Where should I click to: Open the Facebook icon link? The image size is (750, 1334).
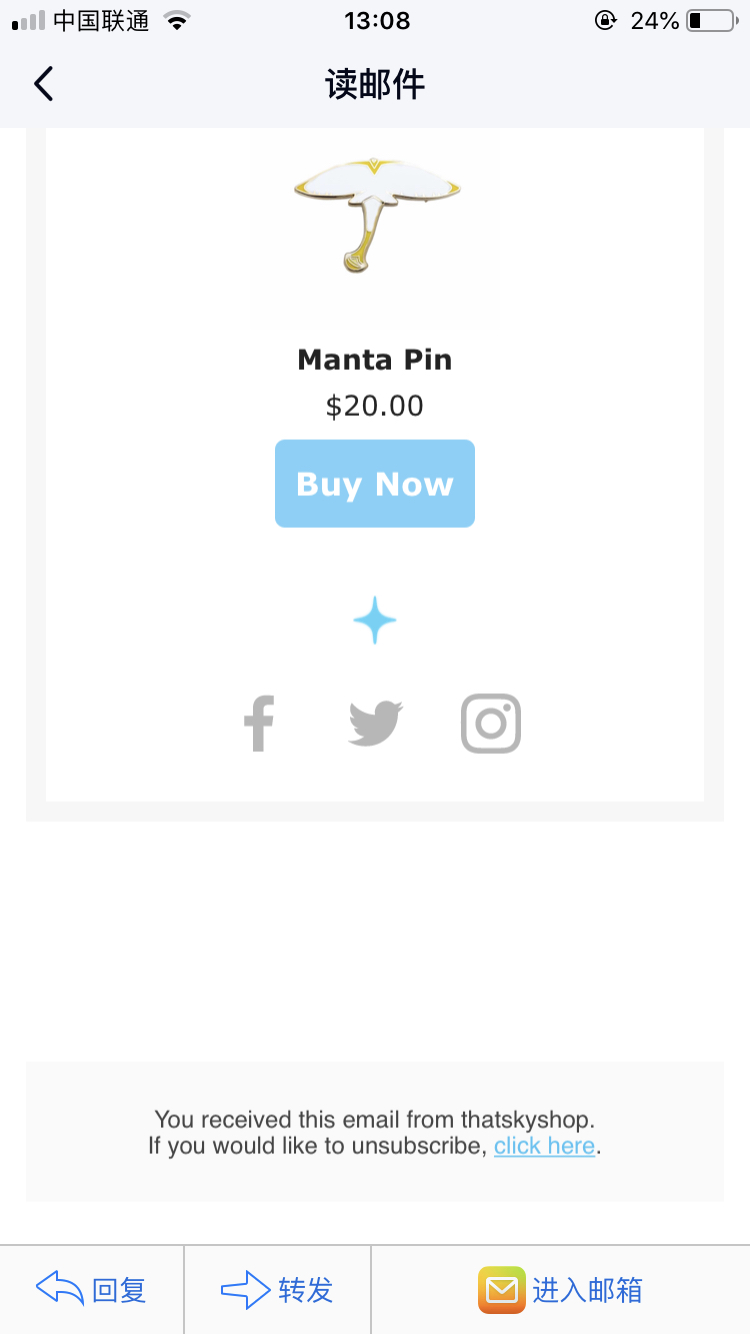259,723
